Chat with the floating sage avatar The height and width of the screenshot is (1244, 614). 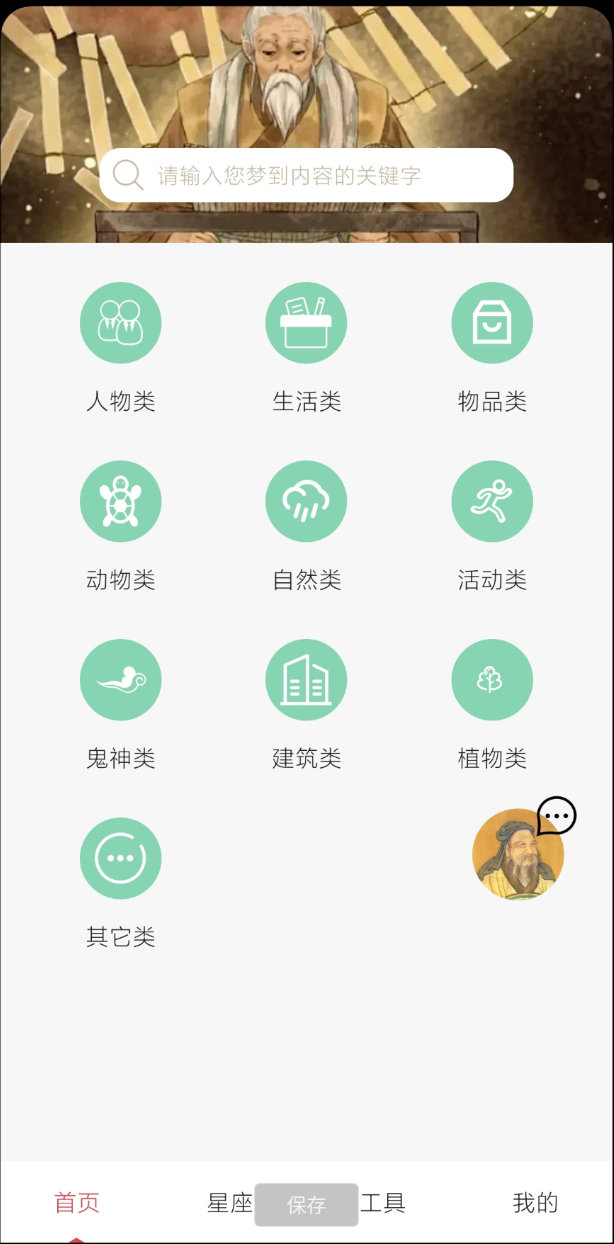(518, 854)
